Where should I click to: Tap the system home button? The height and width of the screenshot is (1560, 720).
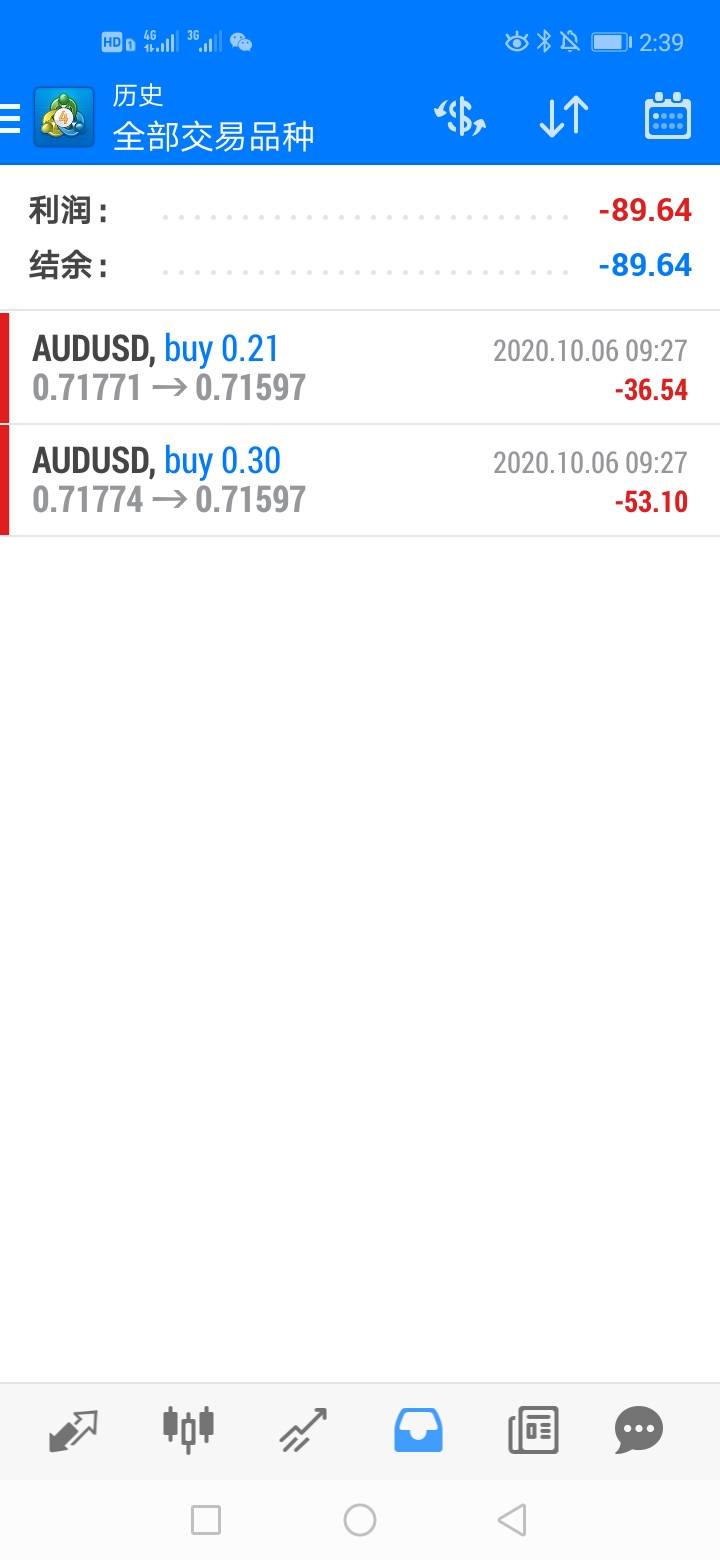(x=360, y=1521)
